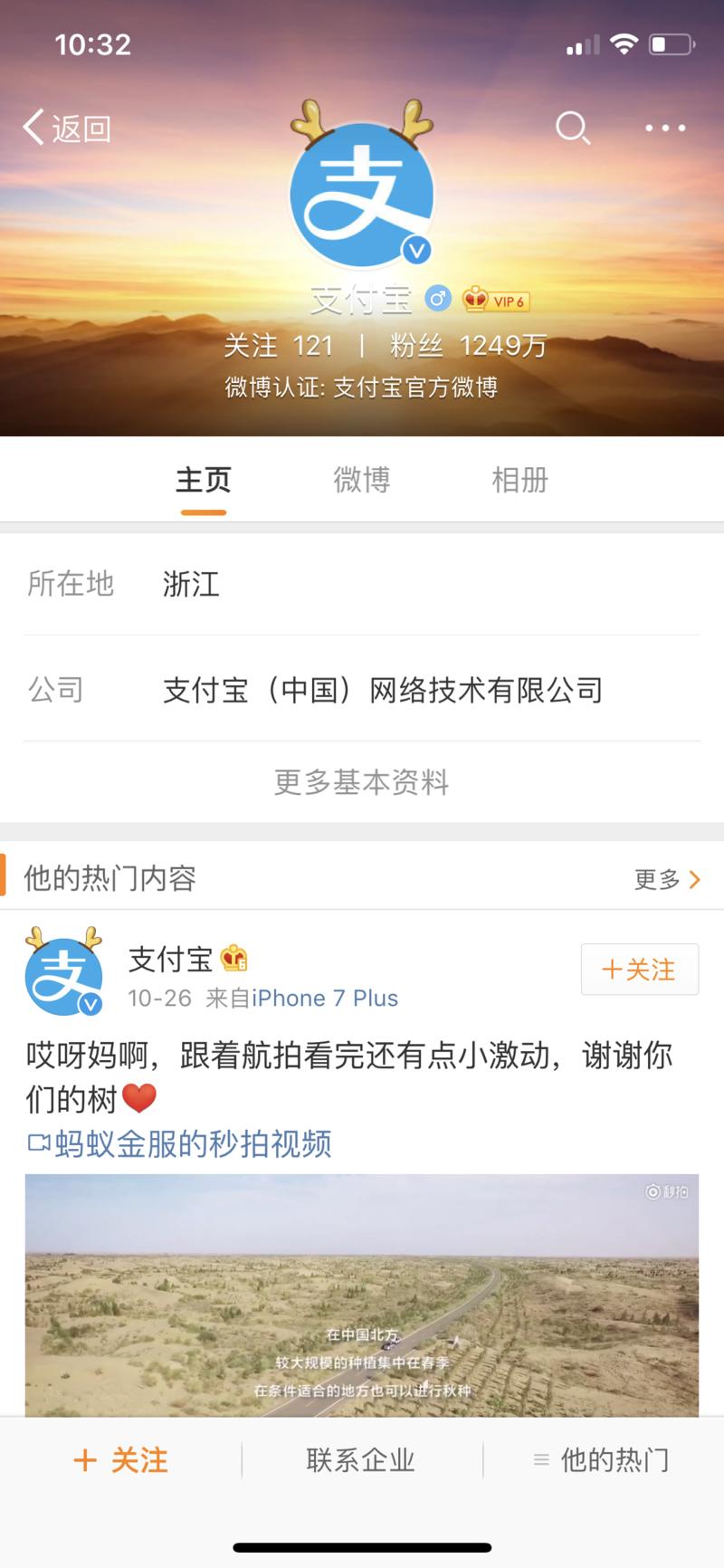Switch to the 微博 tab
Image resolution: width=724 pixels, height=1568 pixels.
tap(360, 481)
